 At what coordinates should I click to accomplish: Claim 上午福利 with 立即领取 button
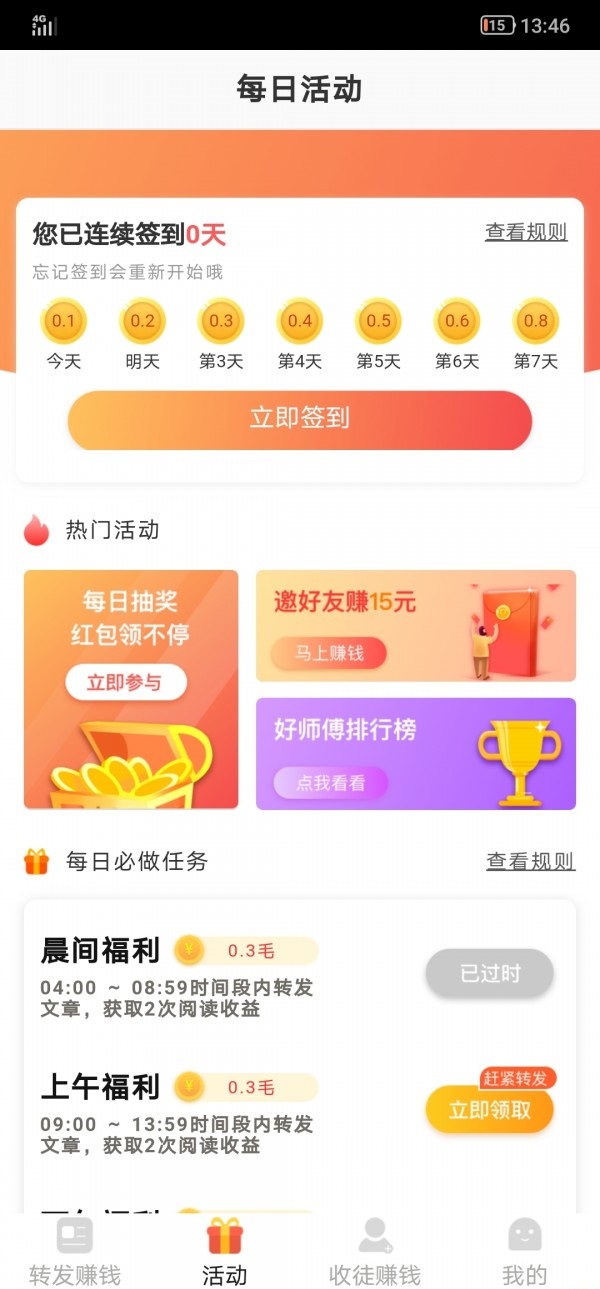pos(489,1110)
